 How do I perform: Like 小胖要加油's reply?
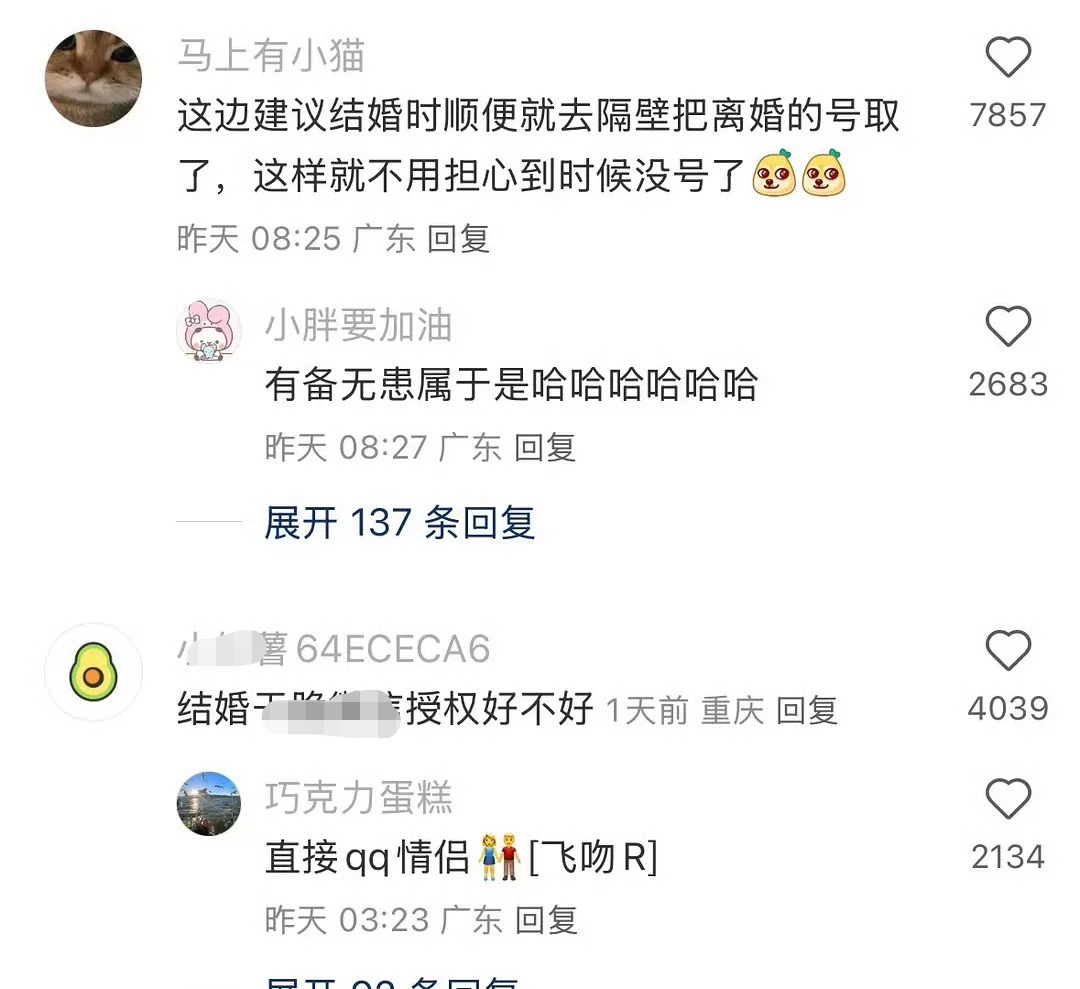tap(1007, 326)
